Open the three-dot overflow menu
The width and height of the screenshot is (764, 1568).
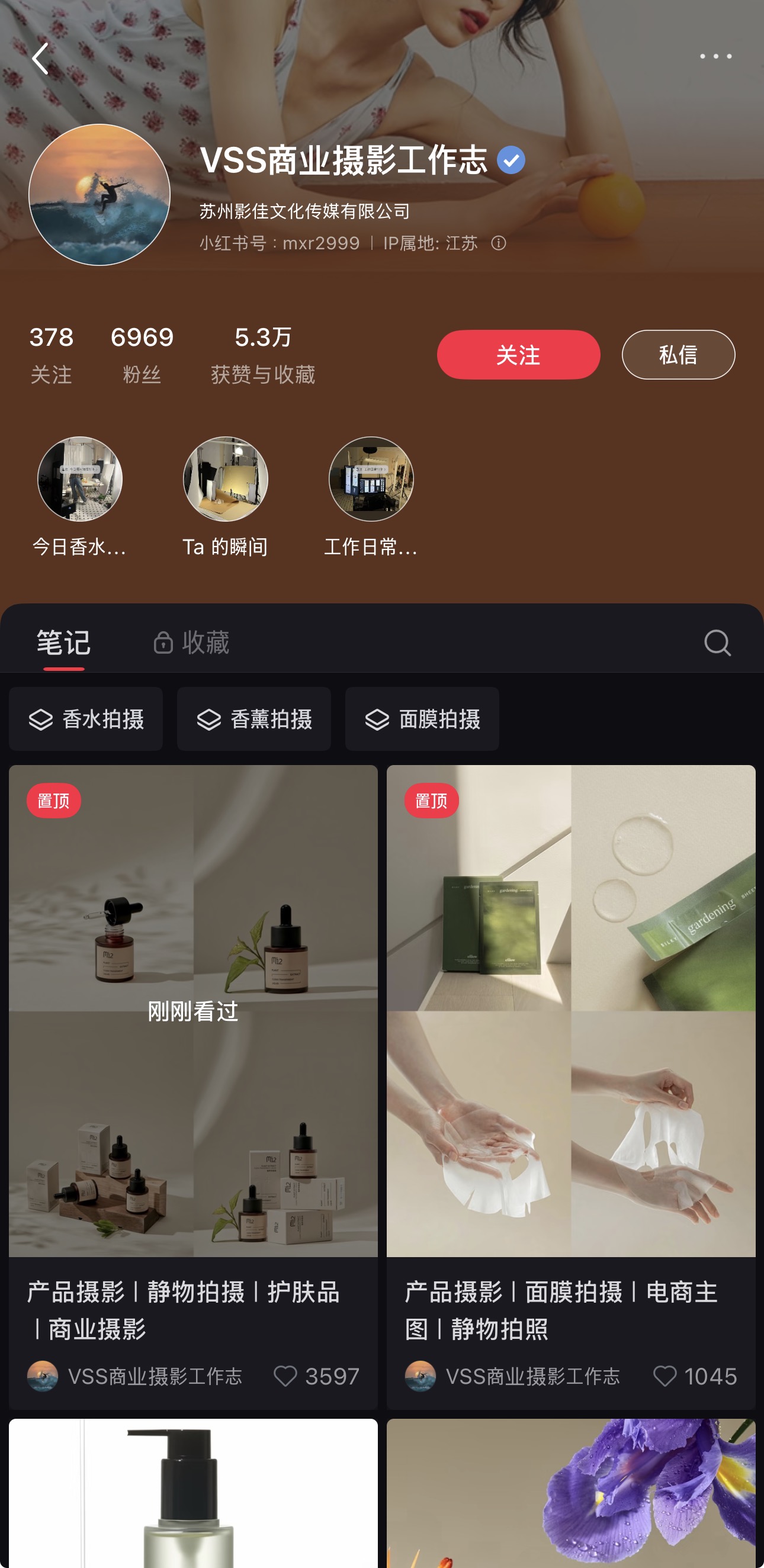715,57
